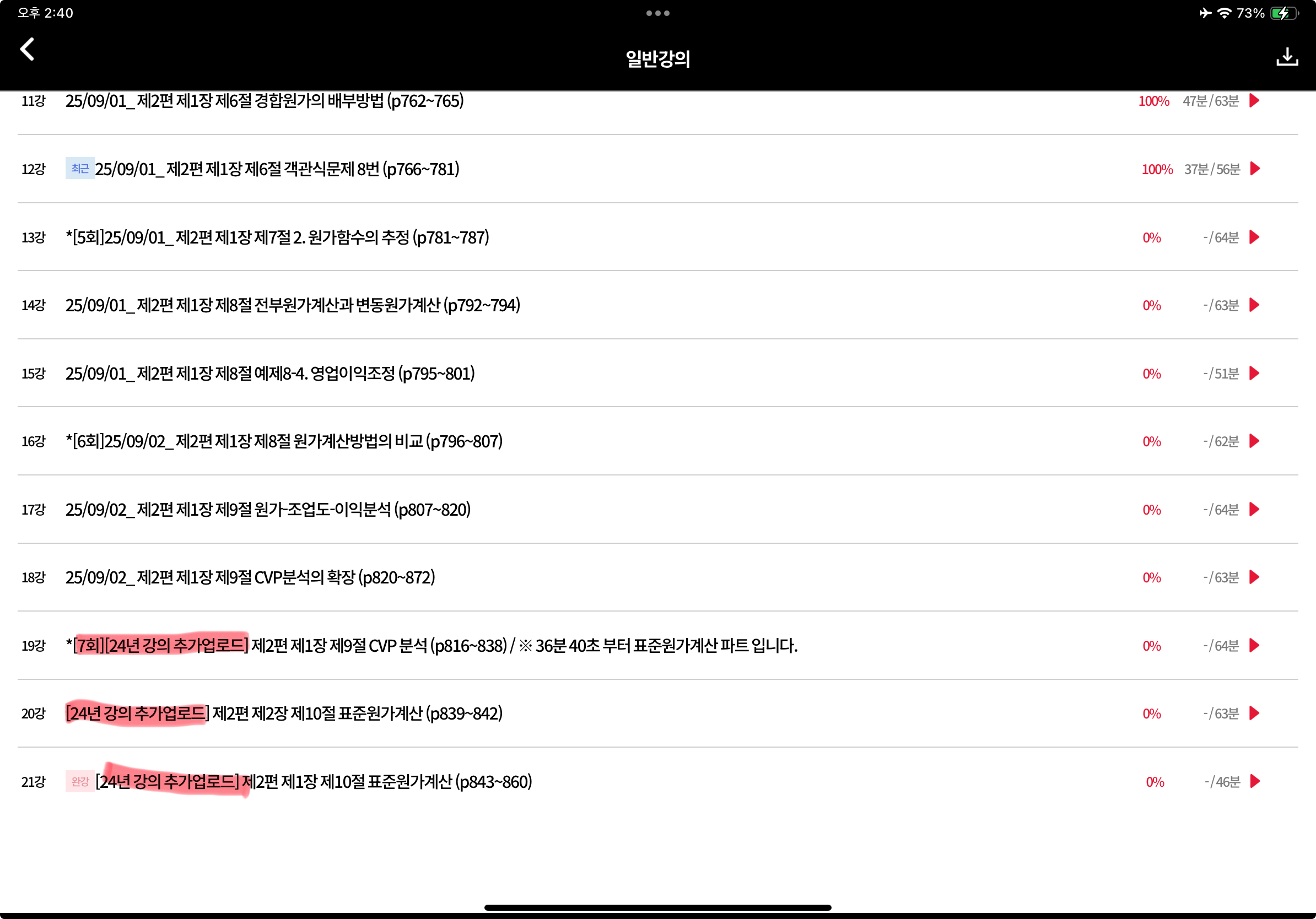The height and width of the screenshot is (919, 1316).
Task: Open lecture 17강 원가-조업도-이익분석
Action: coord(268,509)
